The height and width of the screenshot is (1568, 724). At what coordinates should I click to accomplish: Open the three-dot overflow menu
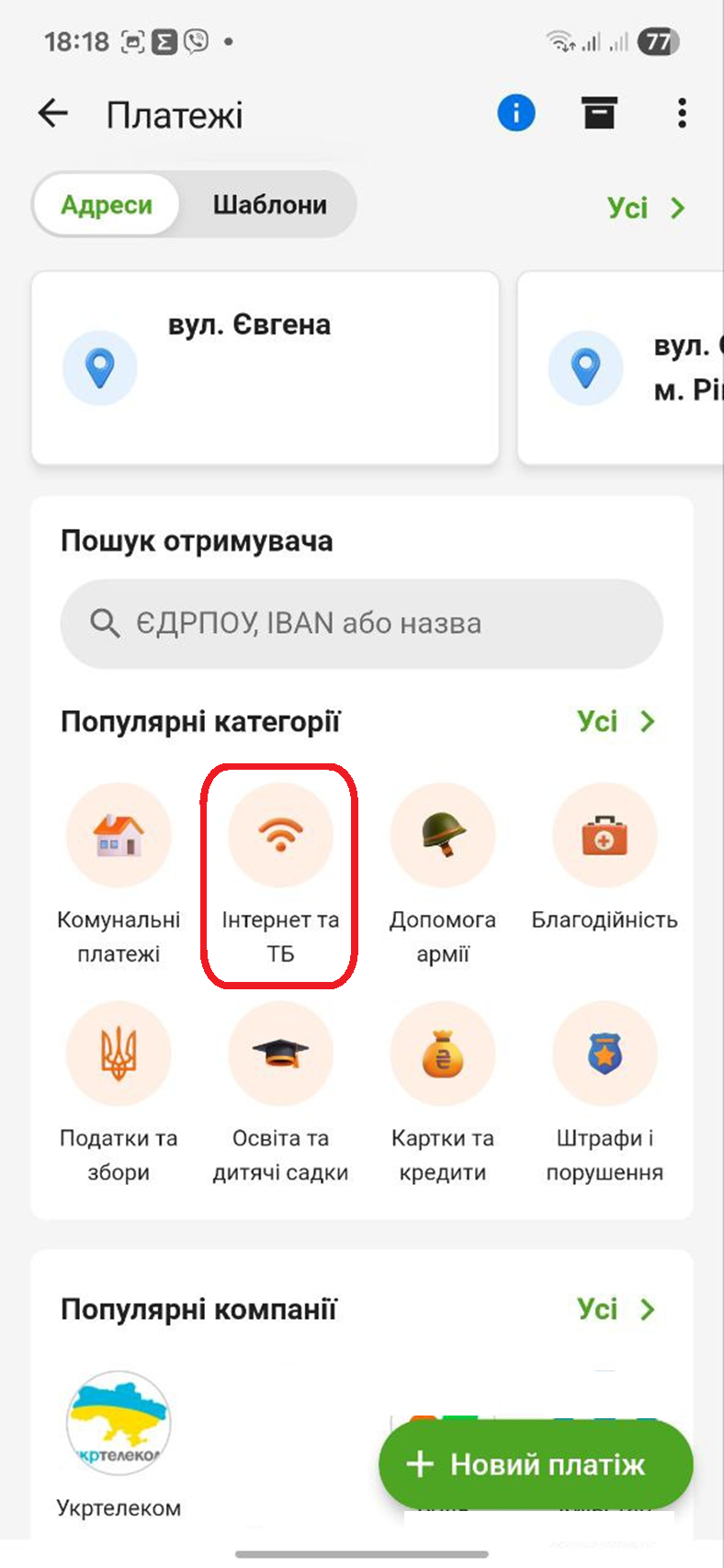(681, 114)
